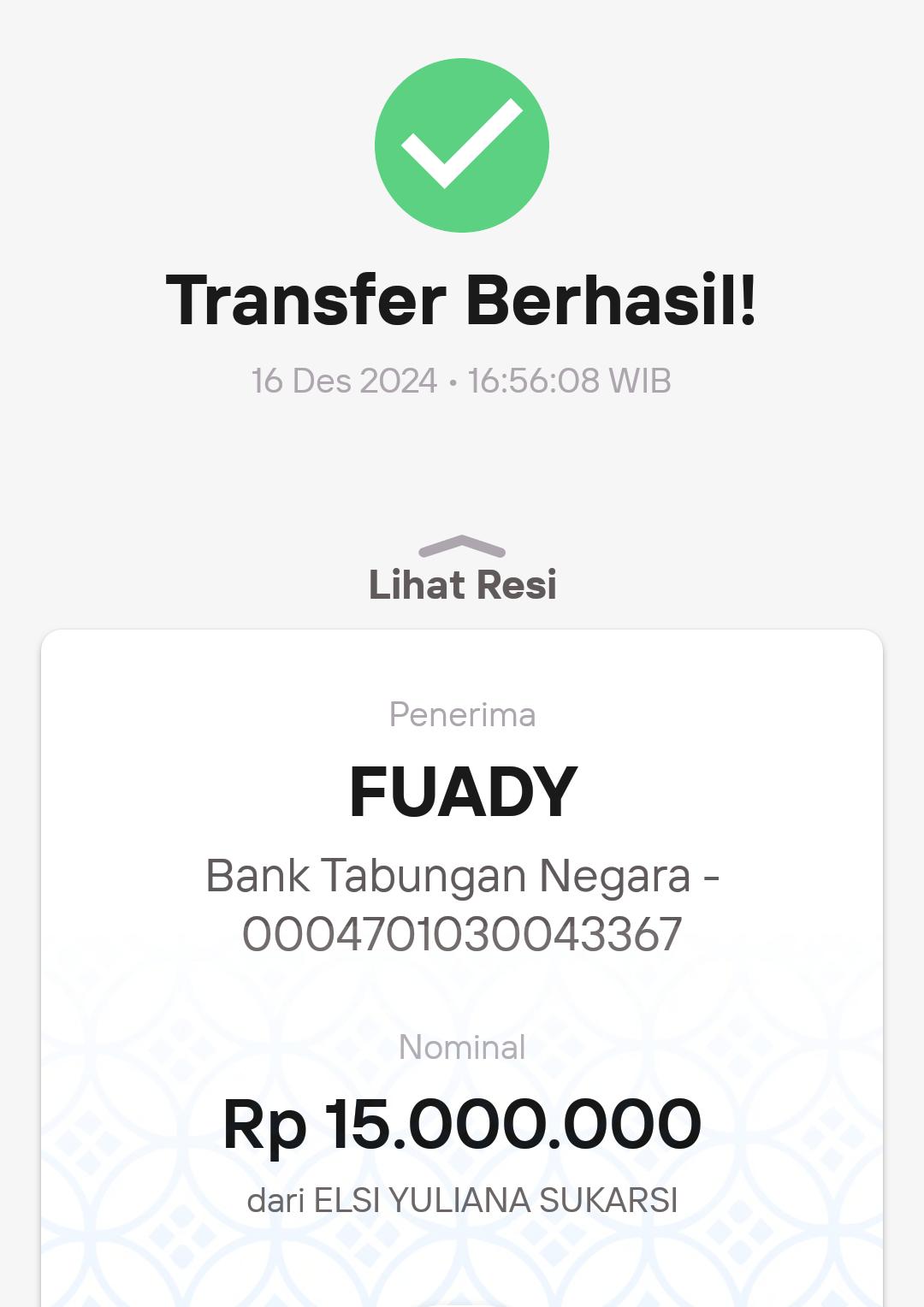Image resolution: width=924 pixels, height=1307 pixels.
Task: Tap the checkmark inside the green circle
Action: (462, 144)
